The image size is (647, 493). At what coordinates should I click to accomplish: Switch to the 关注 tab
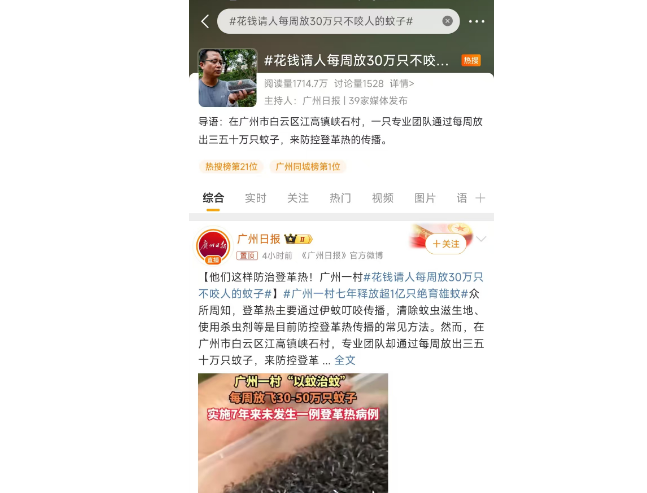click(x=298, y=198)
